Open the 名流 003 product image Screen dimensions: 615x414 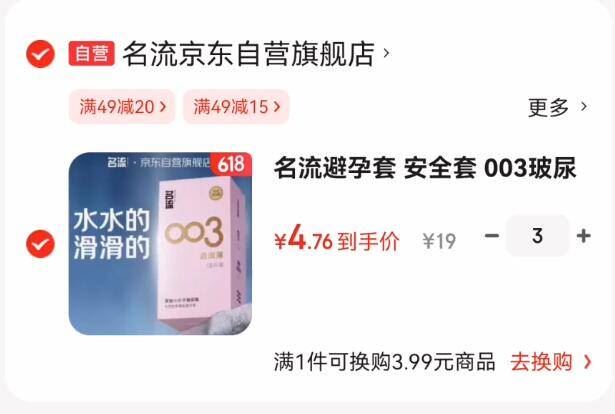(160, 243)
